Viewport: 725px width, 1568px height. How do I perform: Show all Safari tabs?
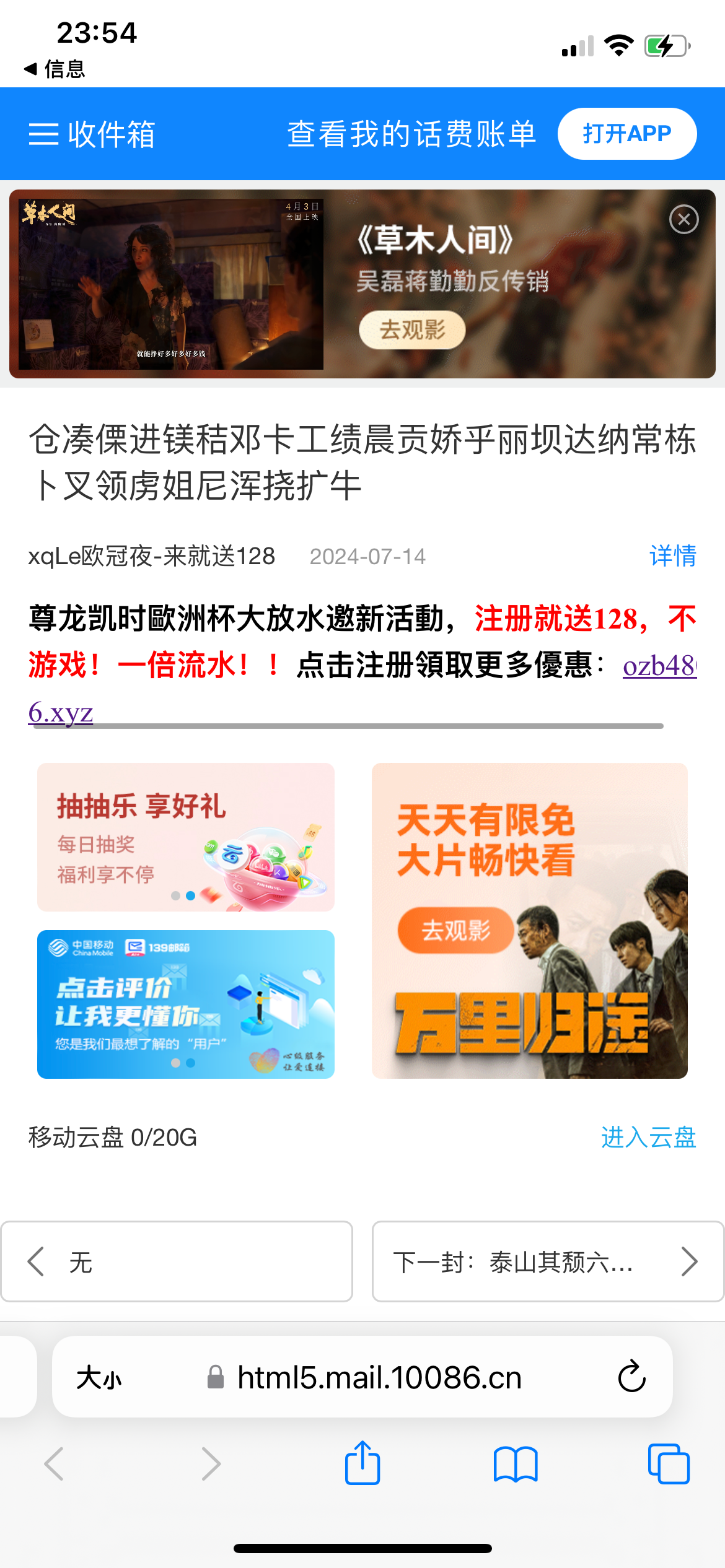[669, 1464]
